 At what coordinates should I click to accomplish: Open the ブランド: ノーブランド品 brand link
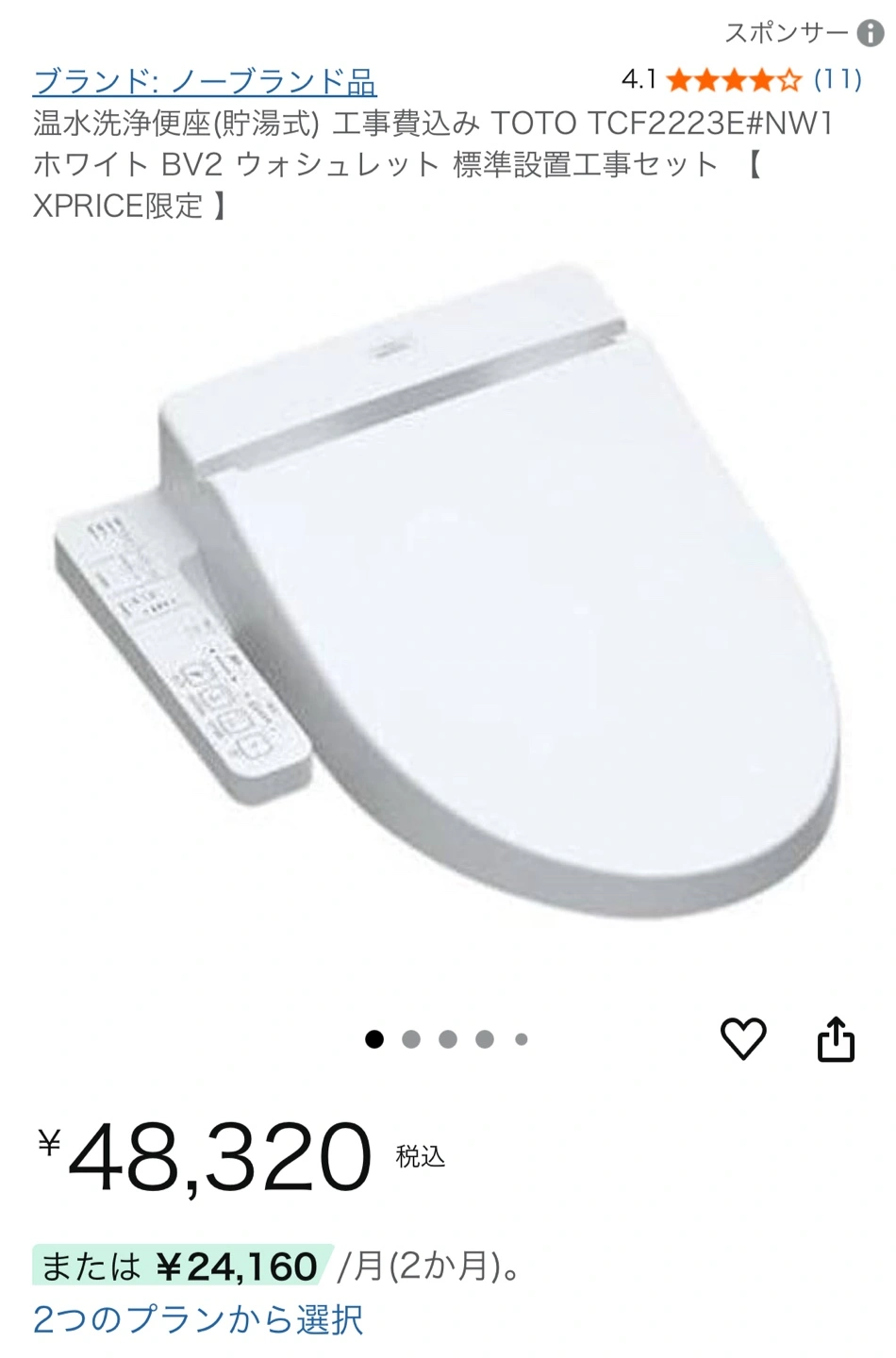[x=205, y=82]
